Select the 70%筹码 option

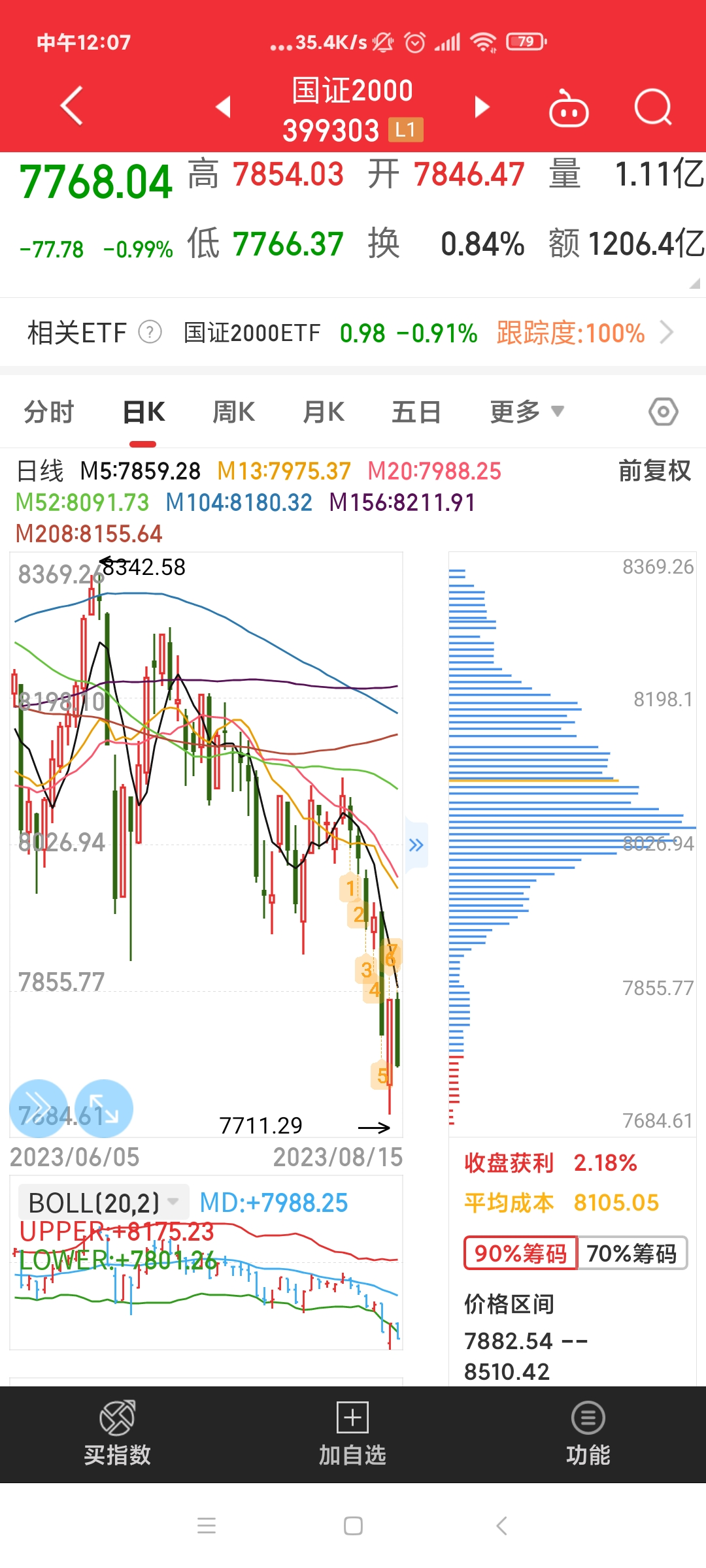coord(631,1253)
